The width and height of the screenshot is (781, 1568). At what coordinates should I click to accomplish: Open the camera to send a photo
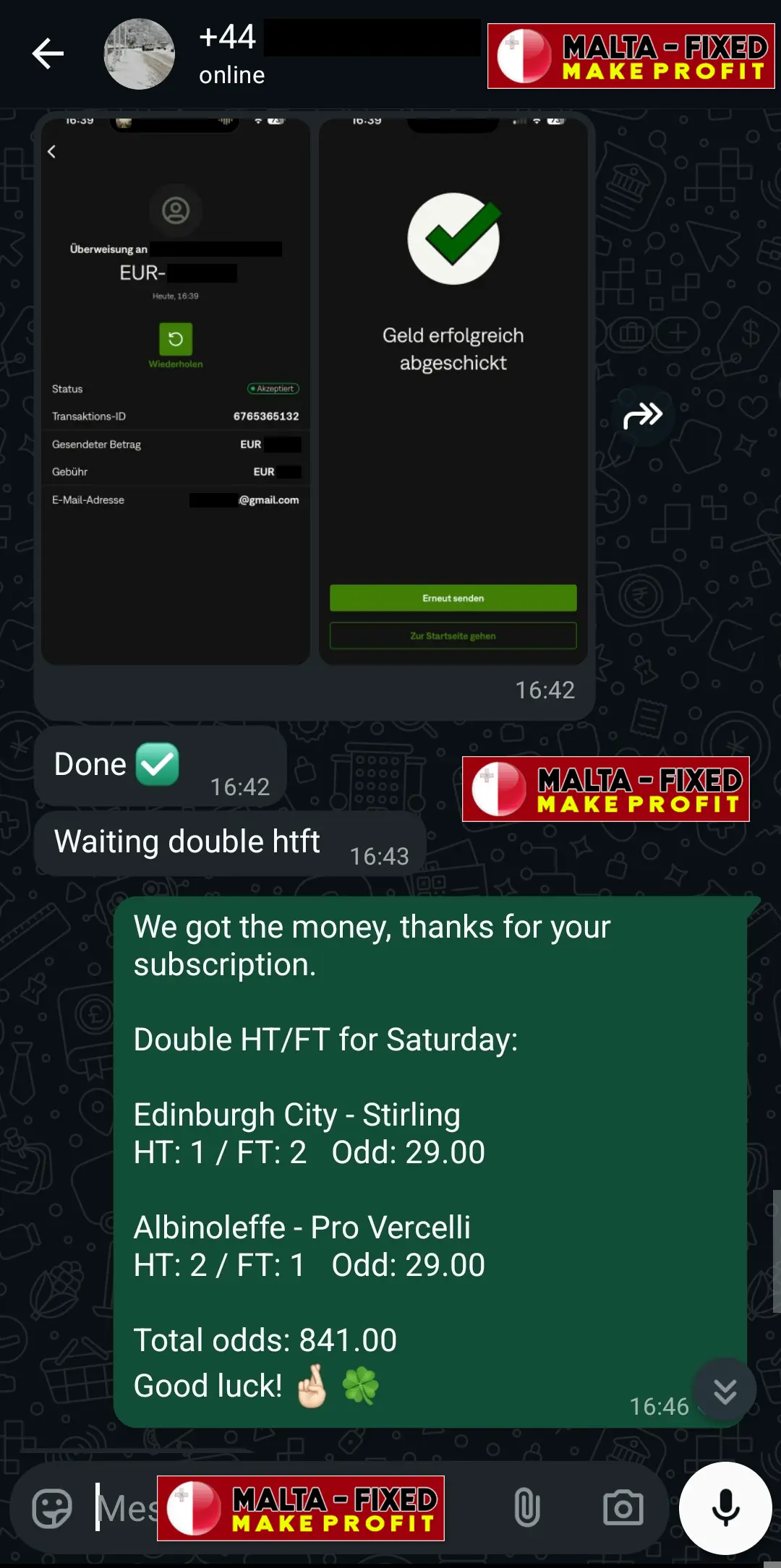[623, 1509]
